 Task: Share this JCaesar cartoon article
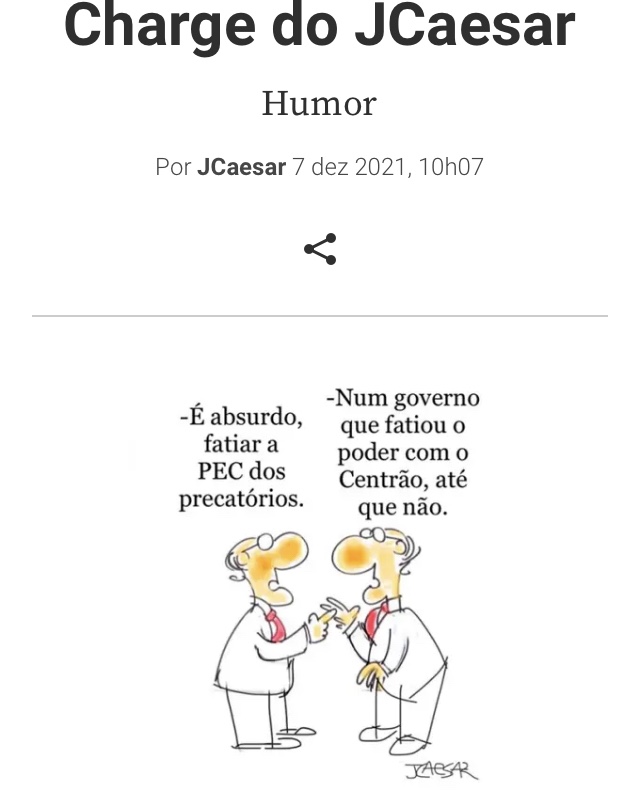click(320, 249)
